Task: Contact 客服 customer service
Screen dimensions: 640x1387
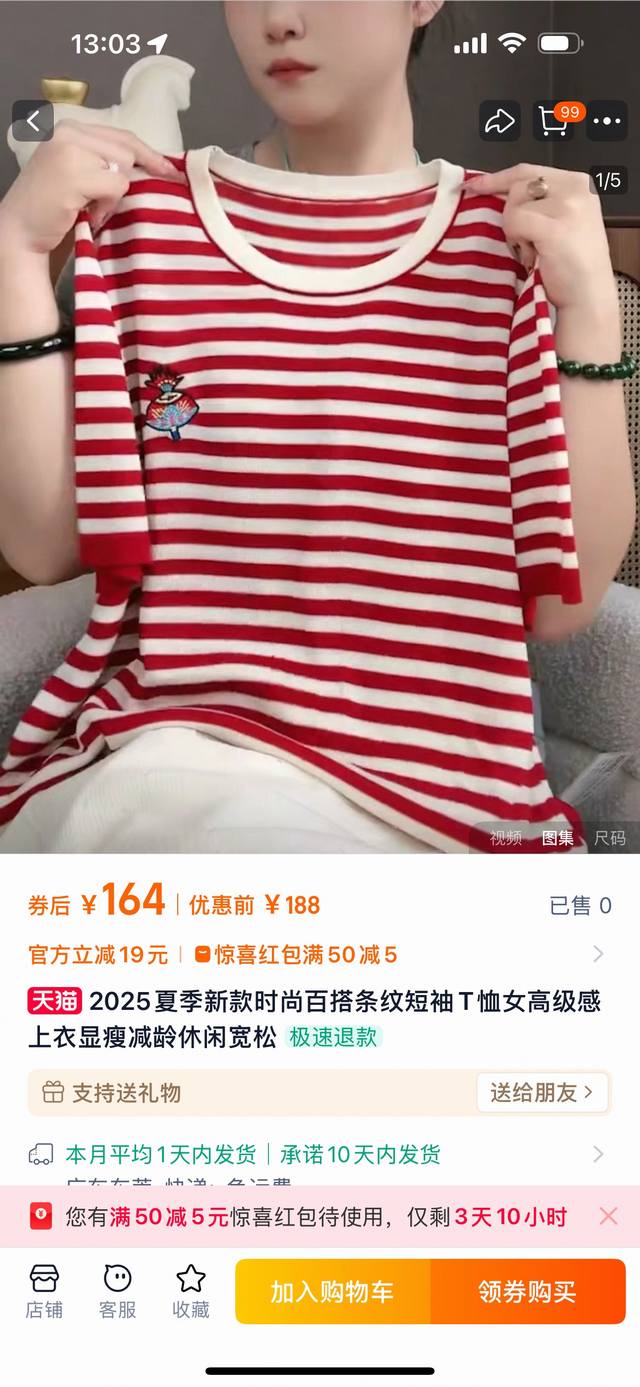Action: (x=117, y=1291)
